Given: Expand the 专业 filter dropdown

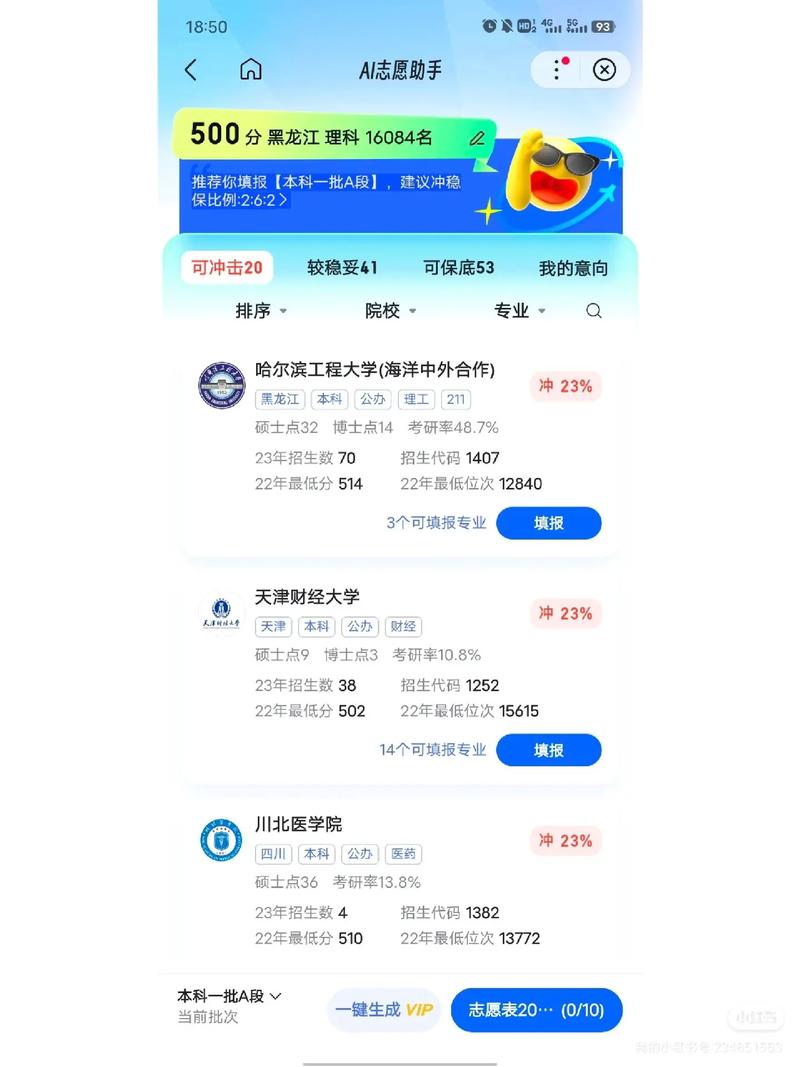Looking at the screenshot, I should coord(520,311).
